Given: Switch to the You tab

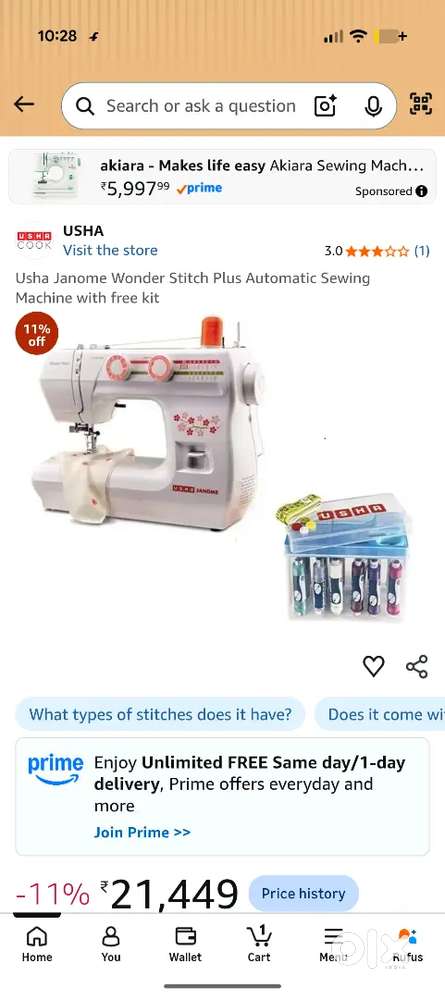Looking at the screenshot, I should [111, 944].
